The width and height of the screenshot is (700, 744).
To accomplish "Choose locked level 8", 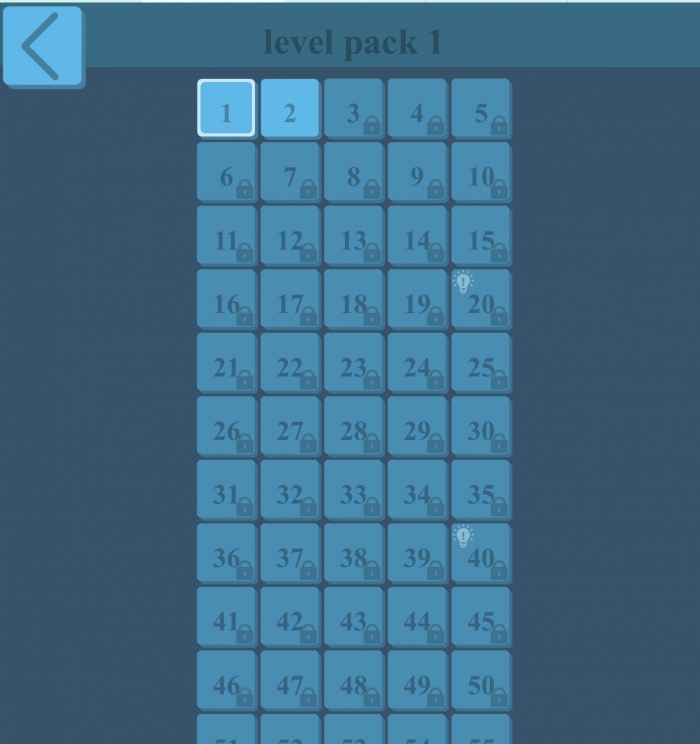I will point(354,173).
